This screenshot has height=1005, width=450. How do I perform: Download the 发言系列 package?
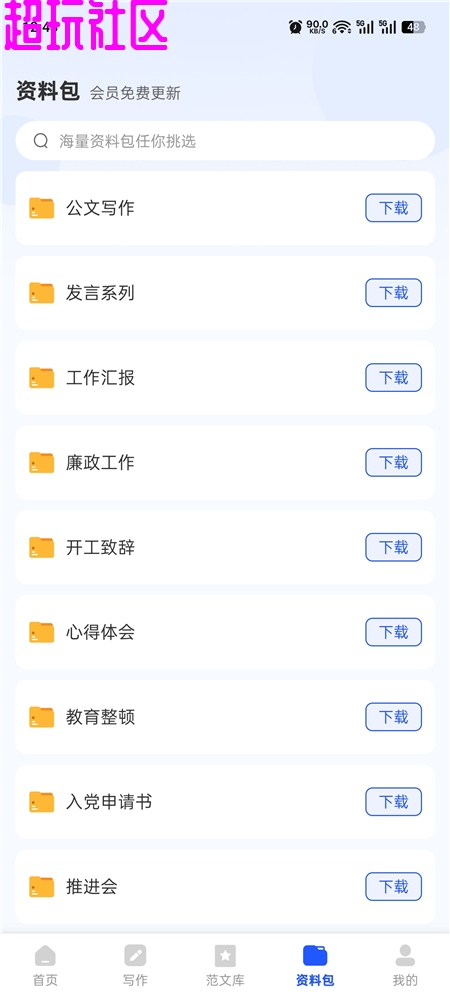pos(394,293)
